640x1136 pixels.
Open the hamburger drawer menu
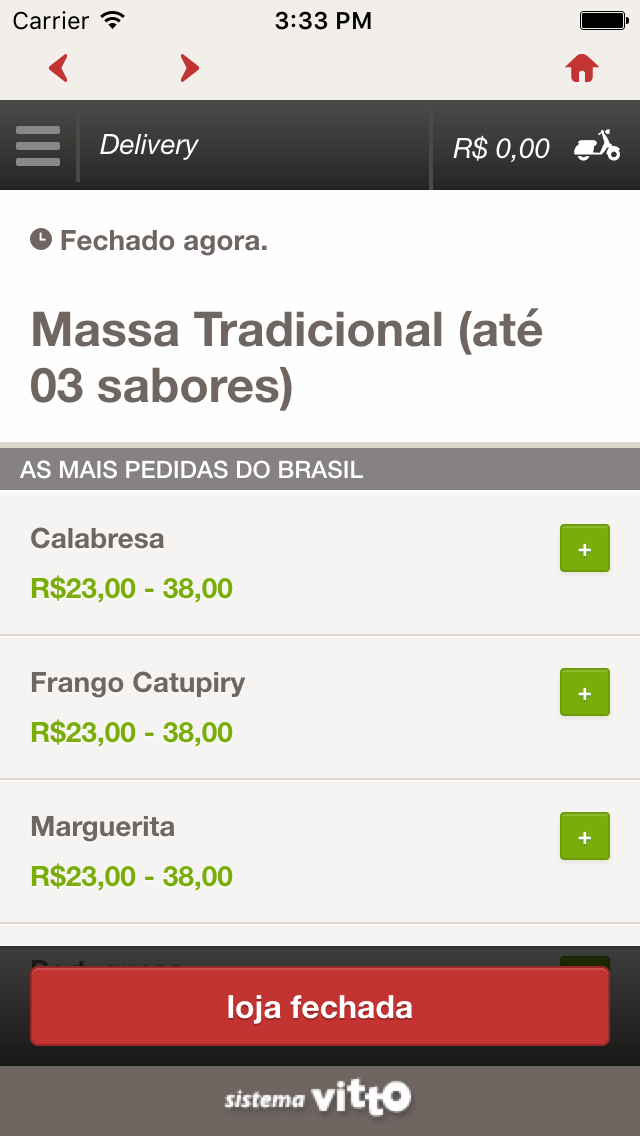[x=38, y=146]
